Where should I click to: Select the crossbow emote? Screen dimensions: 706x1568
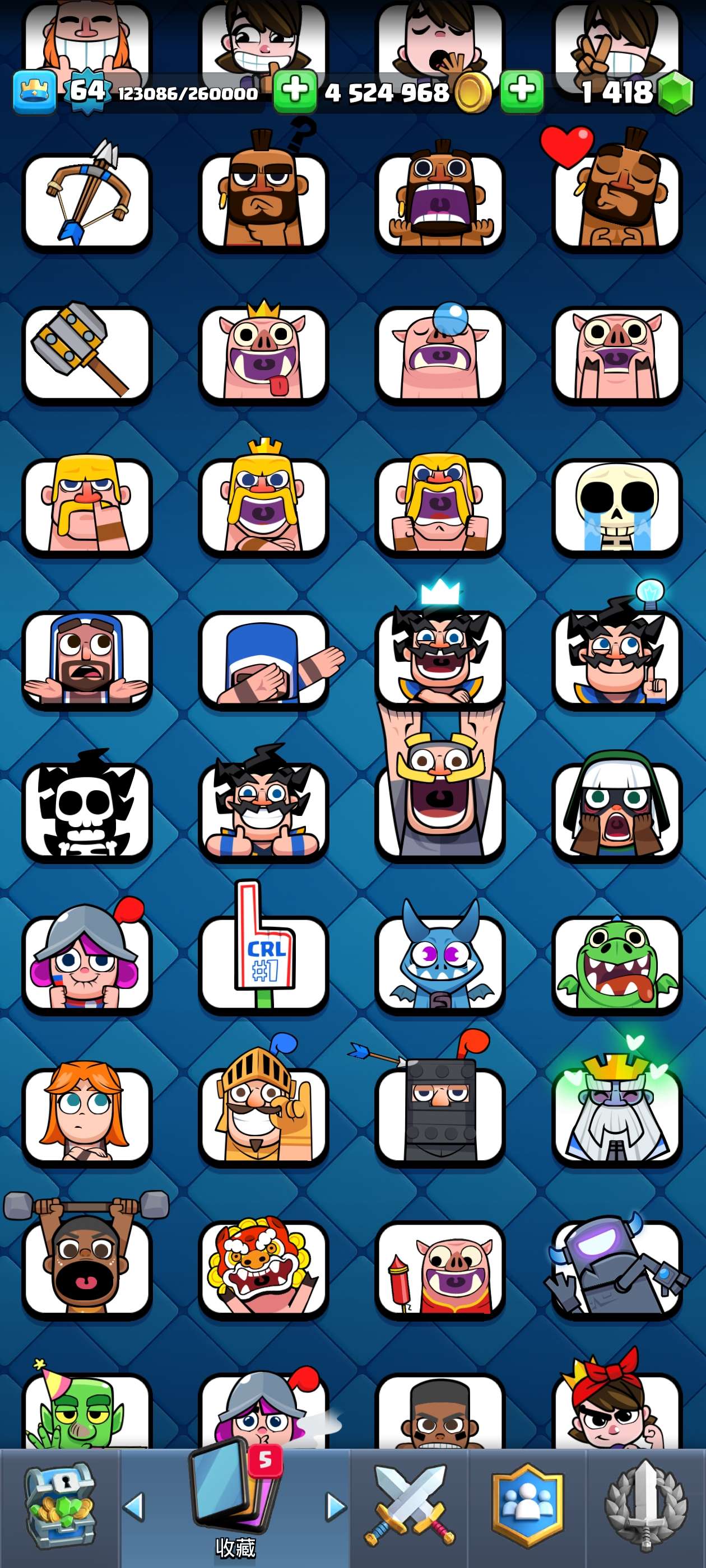coord(86,201)
